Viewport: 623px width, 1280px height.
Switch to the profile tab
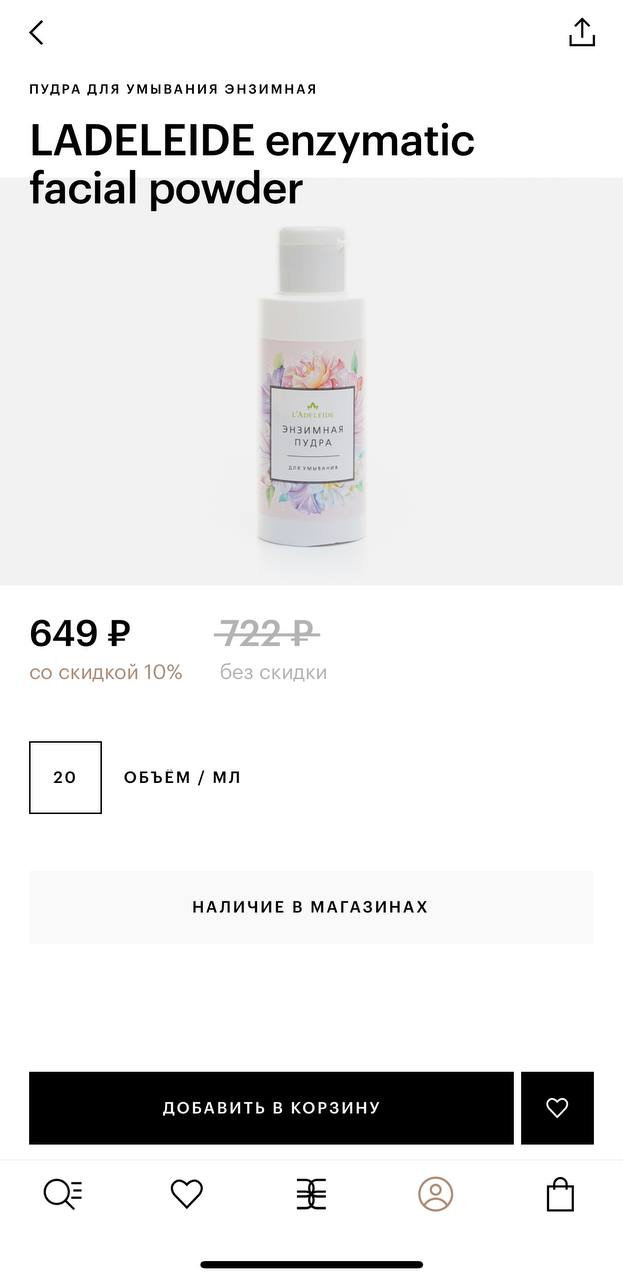pyautogui.click(x=435, y=1194)
